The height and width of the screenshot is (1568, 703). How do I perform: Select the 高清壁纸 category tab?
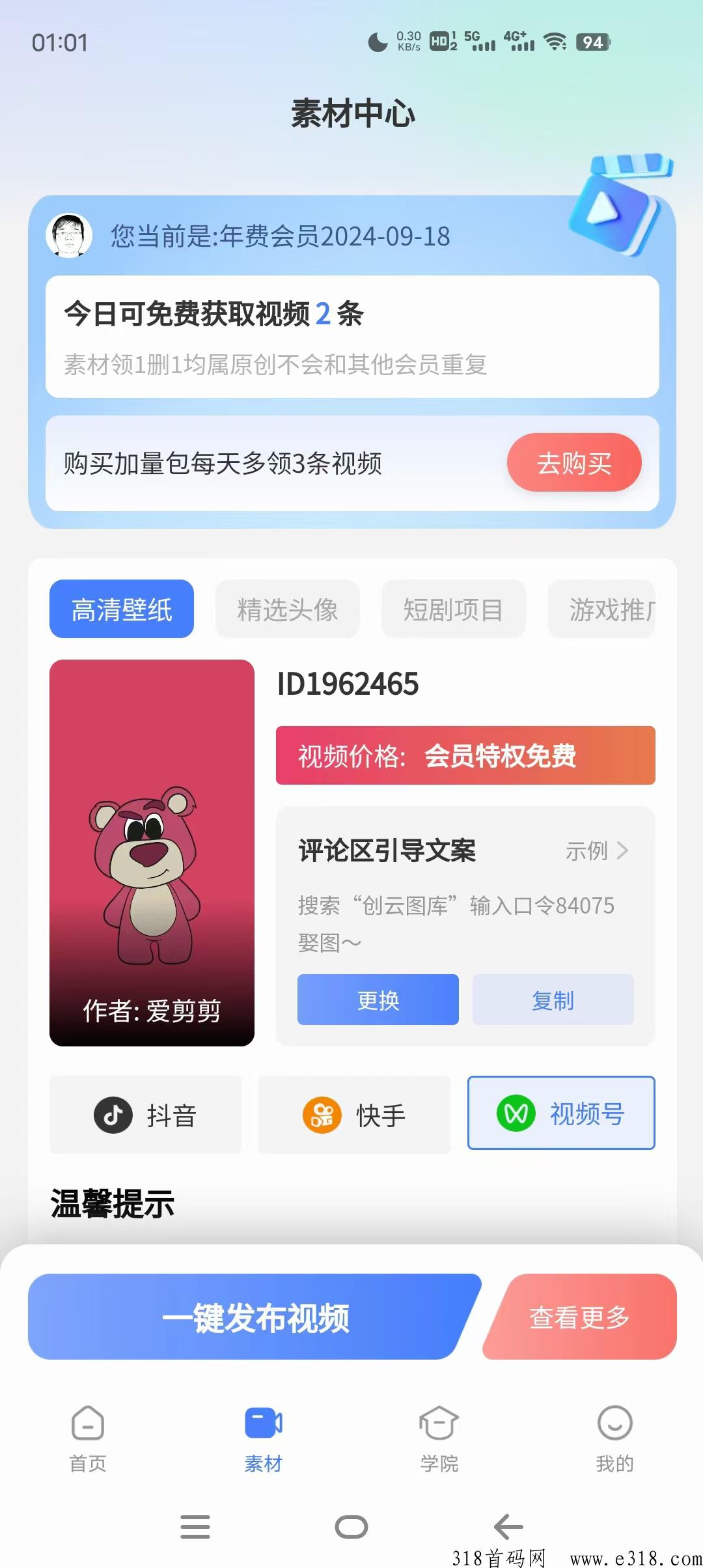122,609
